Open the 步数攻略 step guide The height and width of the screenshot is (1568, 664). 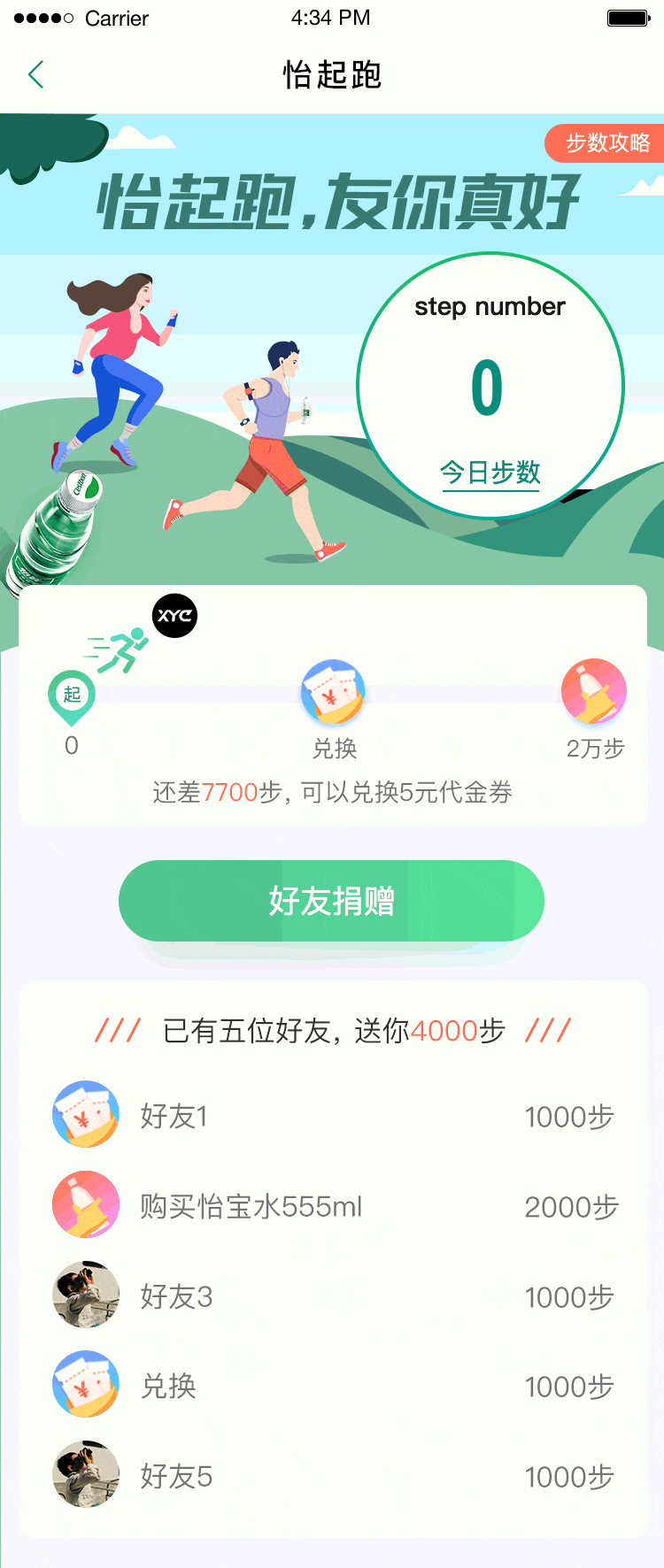[606, 143]
